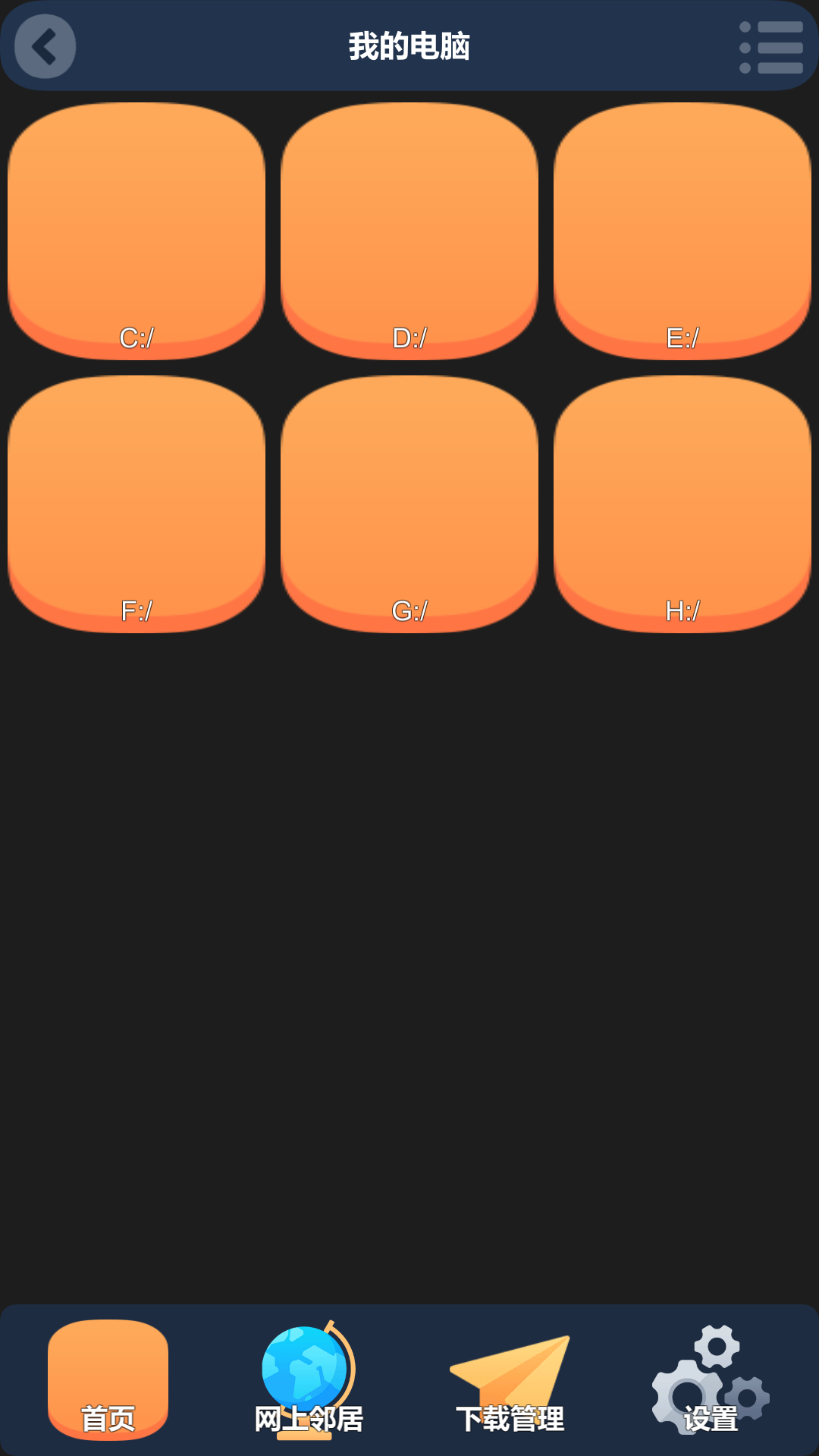Switch to the 首页 tab
Screen dimensions: 819x1456
click(x=108, y=1379)
